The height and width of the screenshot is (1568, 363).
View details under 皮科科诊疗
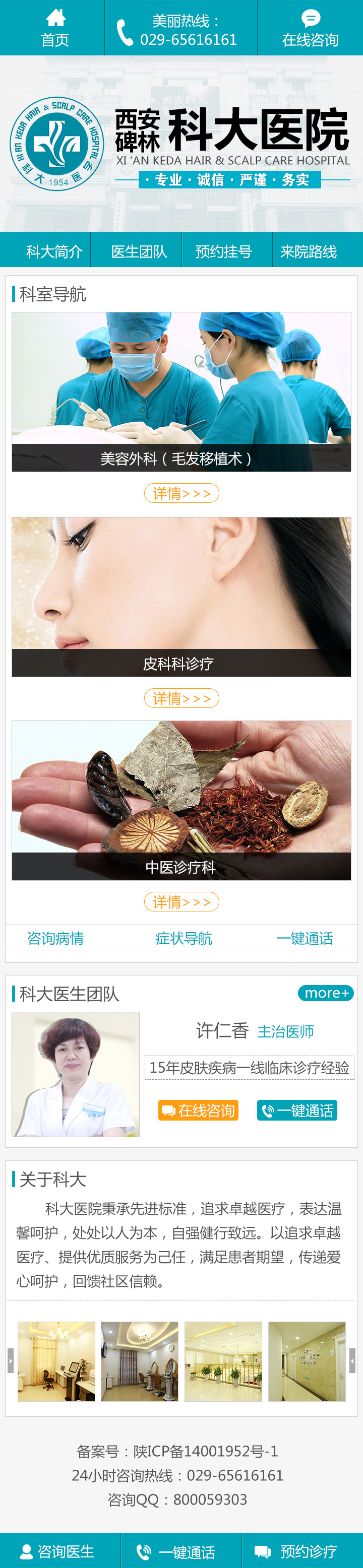click(181, 698)
